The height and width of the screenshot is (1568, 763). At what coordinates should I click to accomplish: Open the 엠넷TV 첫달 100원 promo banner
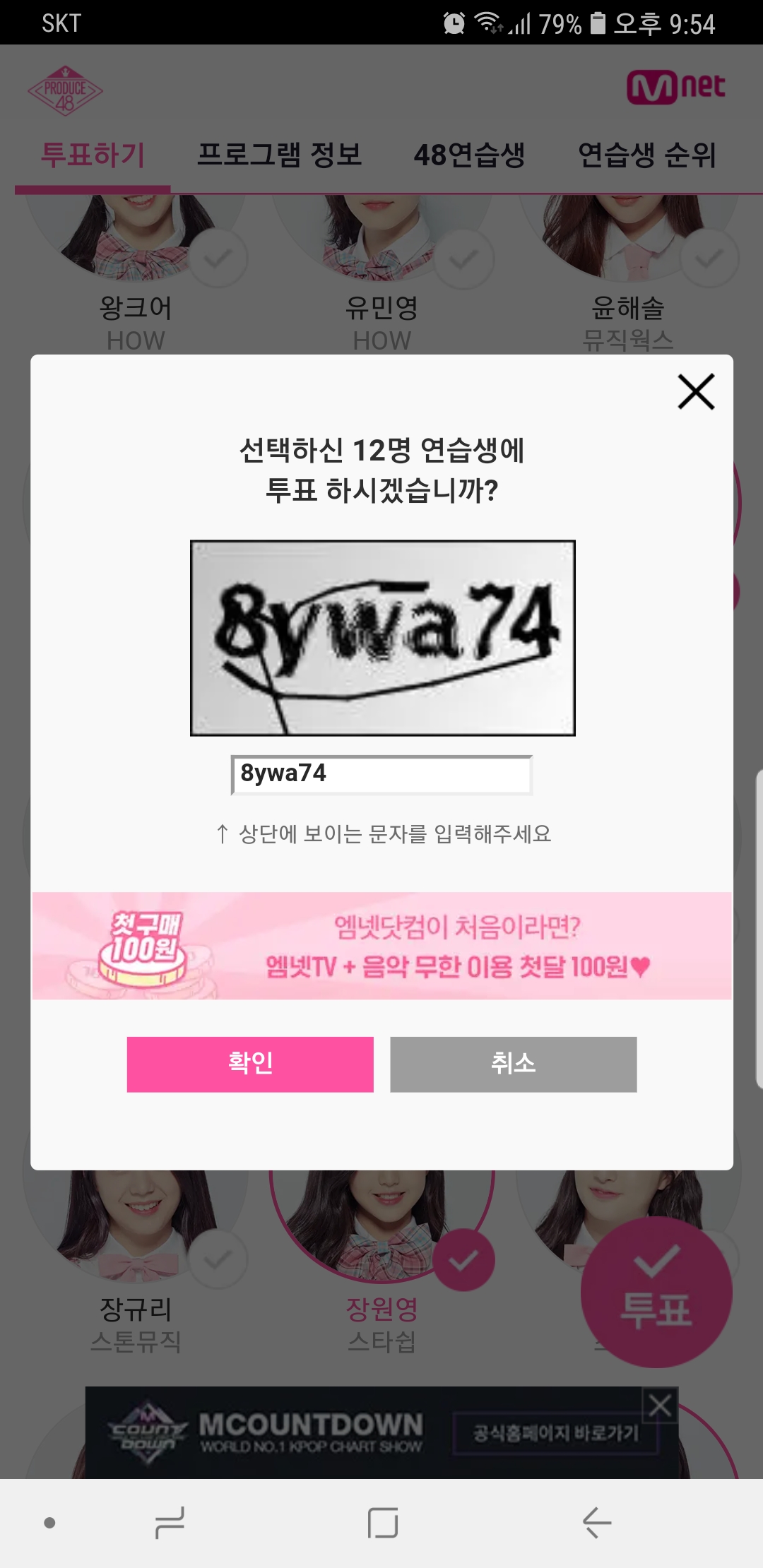(381, 946)
